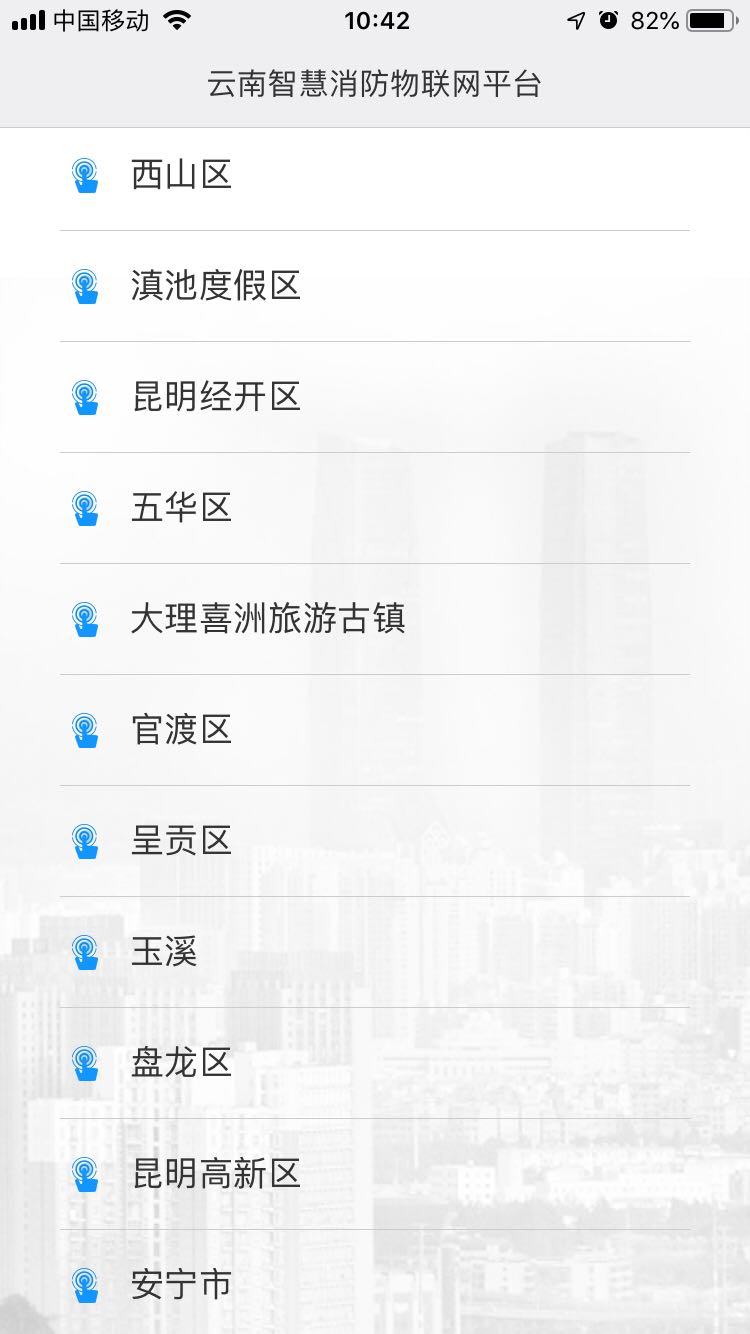Tap the location icon beside 五华区
This screenshot has width=750, height=1334.
[x=86, y=508]
